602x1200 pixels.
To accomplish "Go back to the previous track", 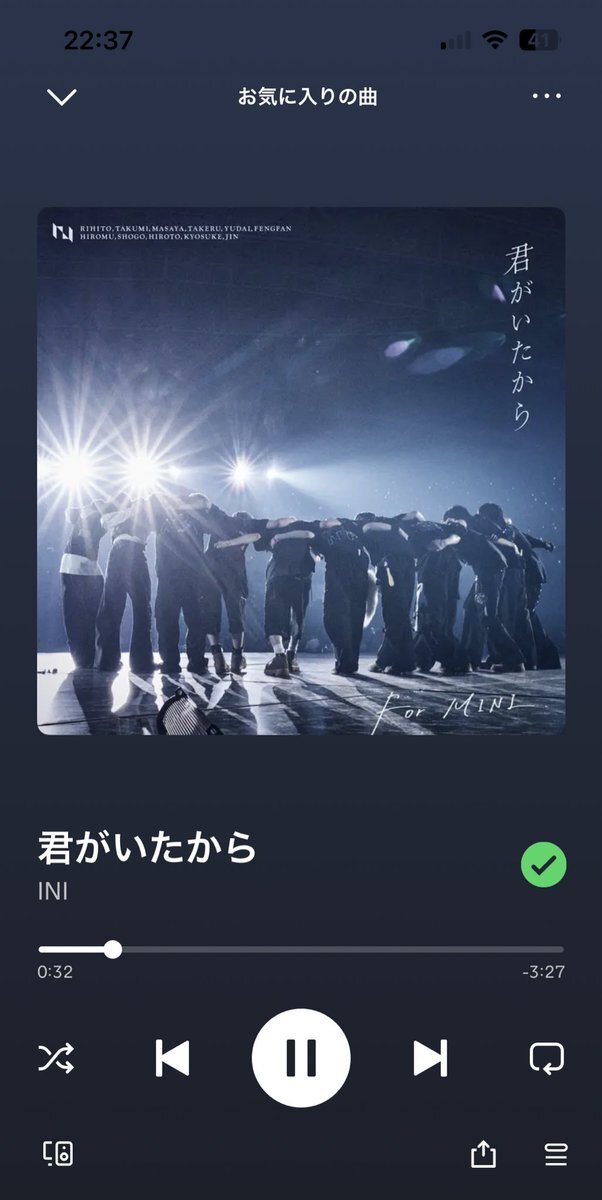I will (172, 1058).
